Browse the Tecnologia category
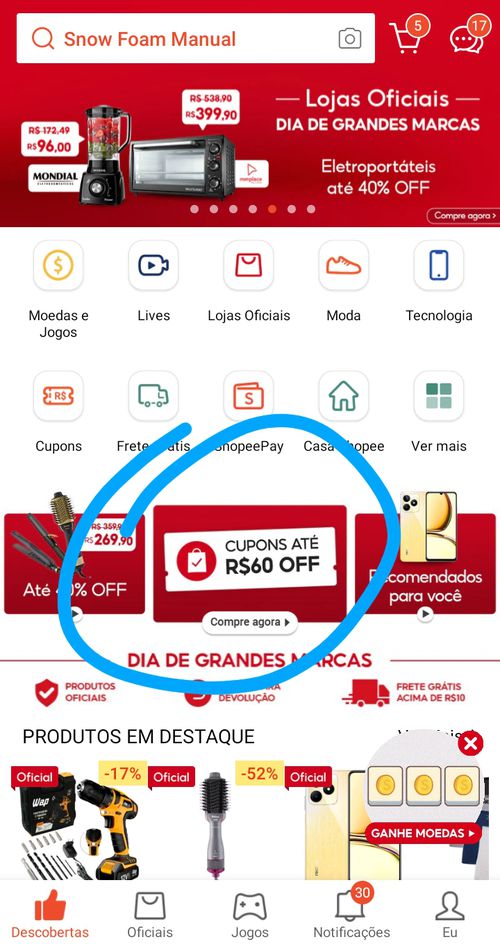 (x=439, y=282)
